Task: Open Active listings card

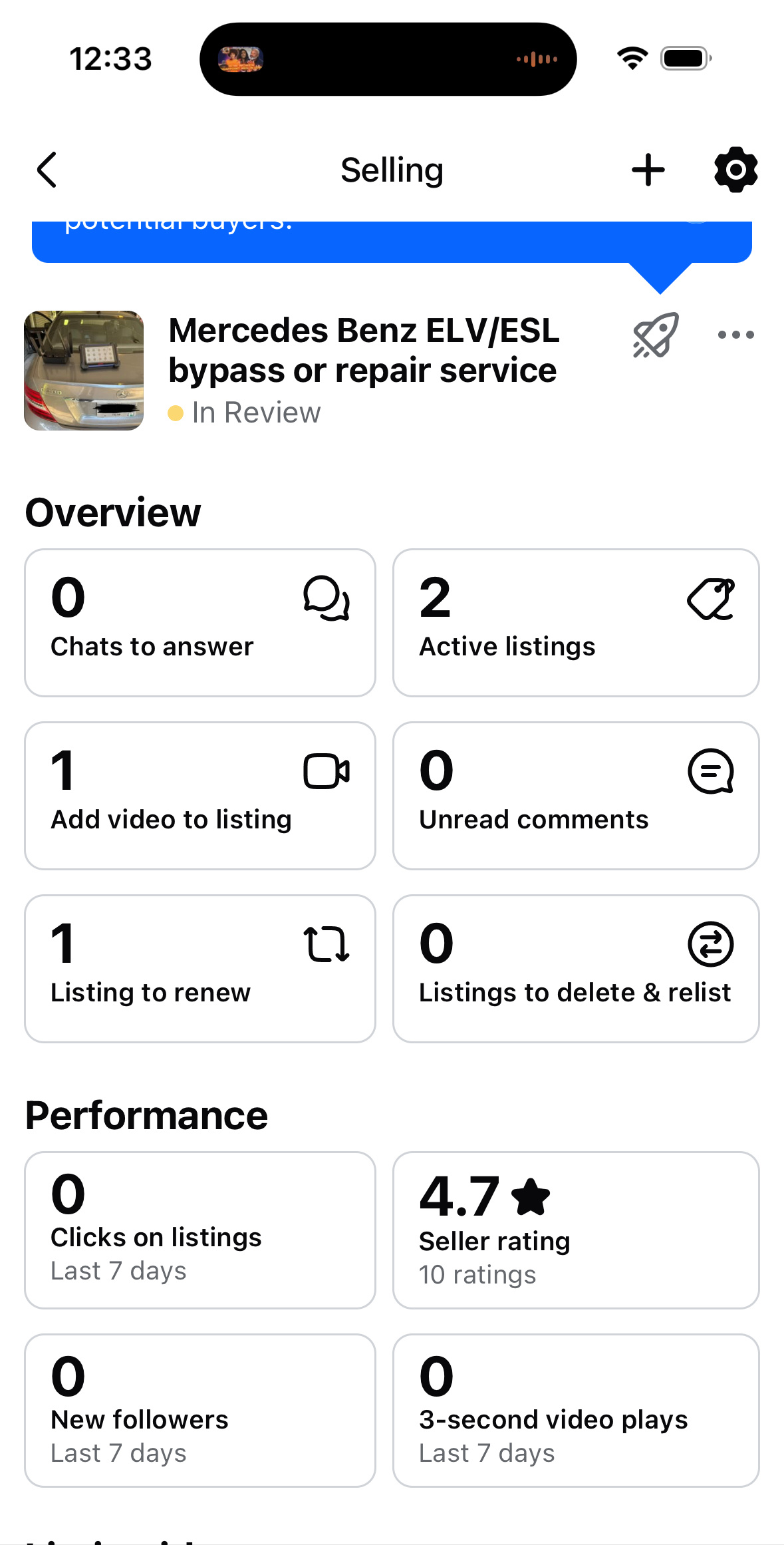Action: (x=576, y=623)
